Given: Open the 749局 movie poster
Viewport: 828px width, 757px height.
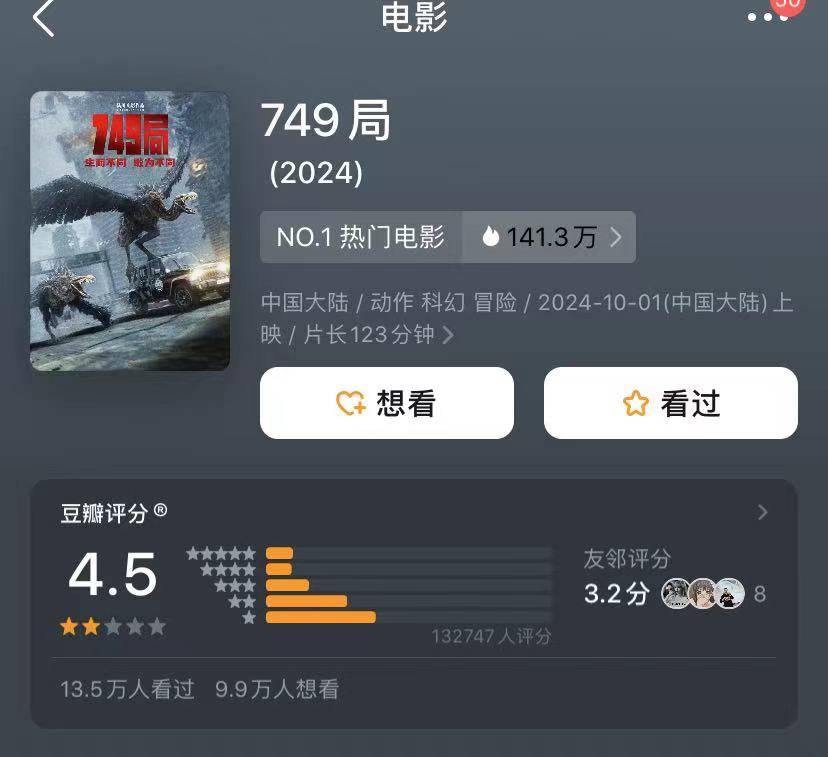Looking at the screenshot, I should pyautogui.click(x=130, y=231).
